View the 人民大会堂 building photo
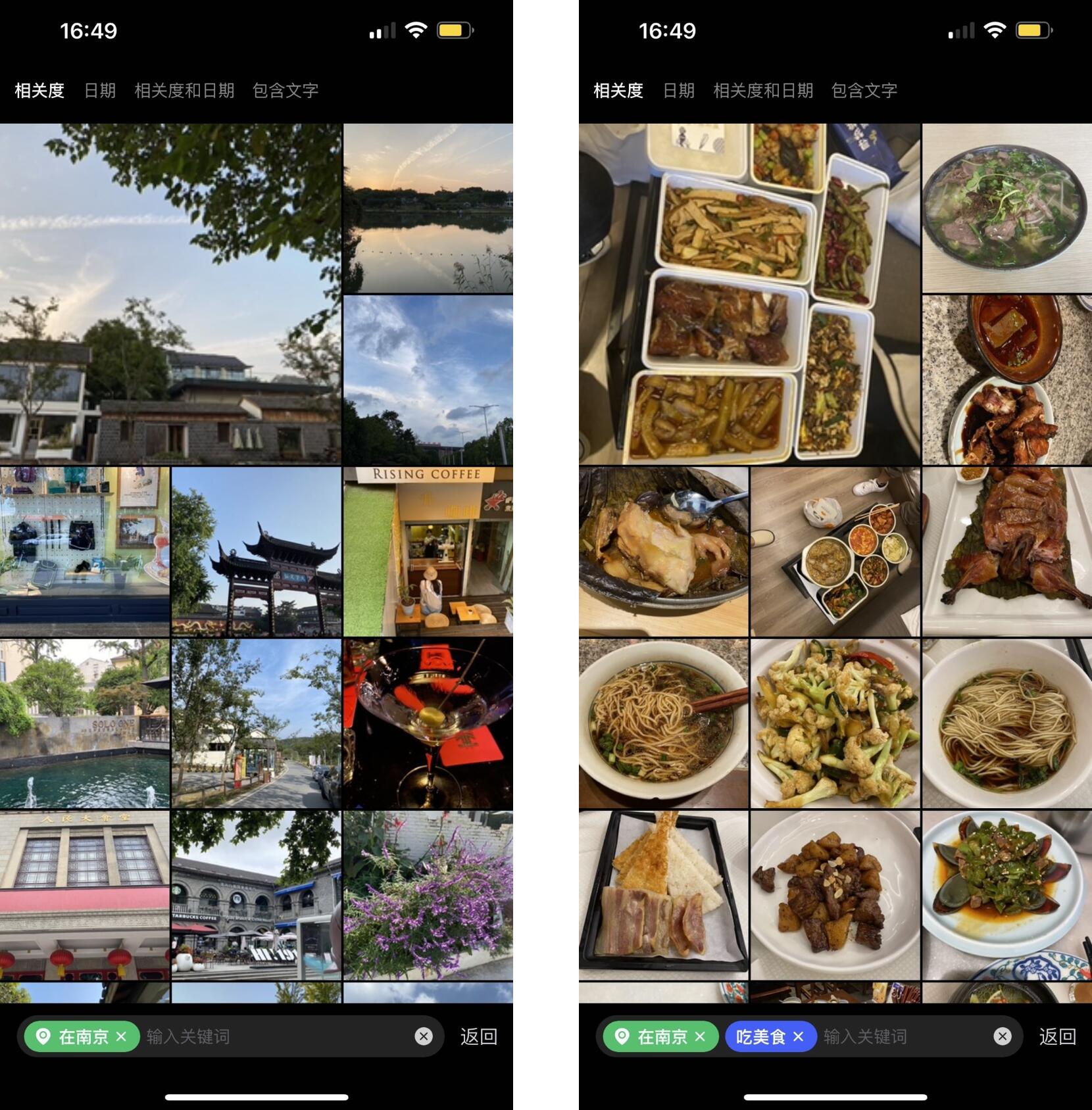Screen dimensions: 1092x1110 click(84, 894)
